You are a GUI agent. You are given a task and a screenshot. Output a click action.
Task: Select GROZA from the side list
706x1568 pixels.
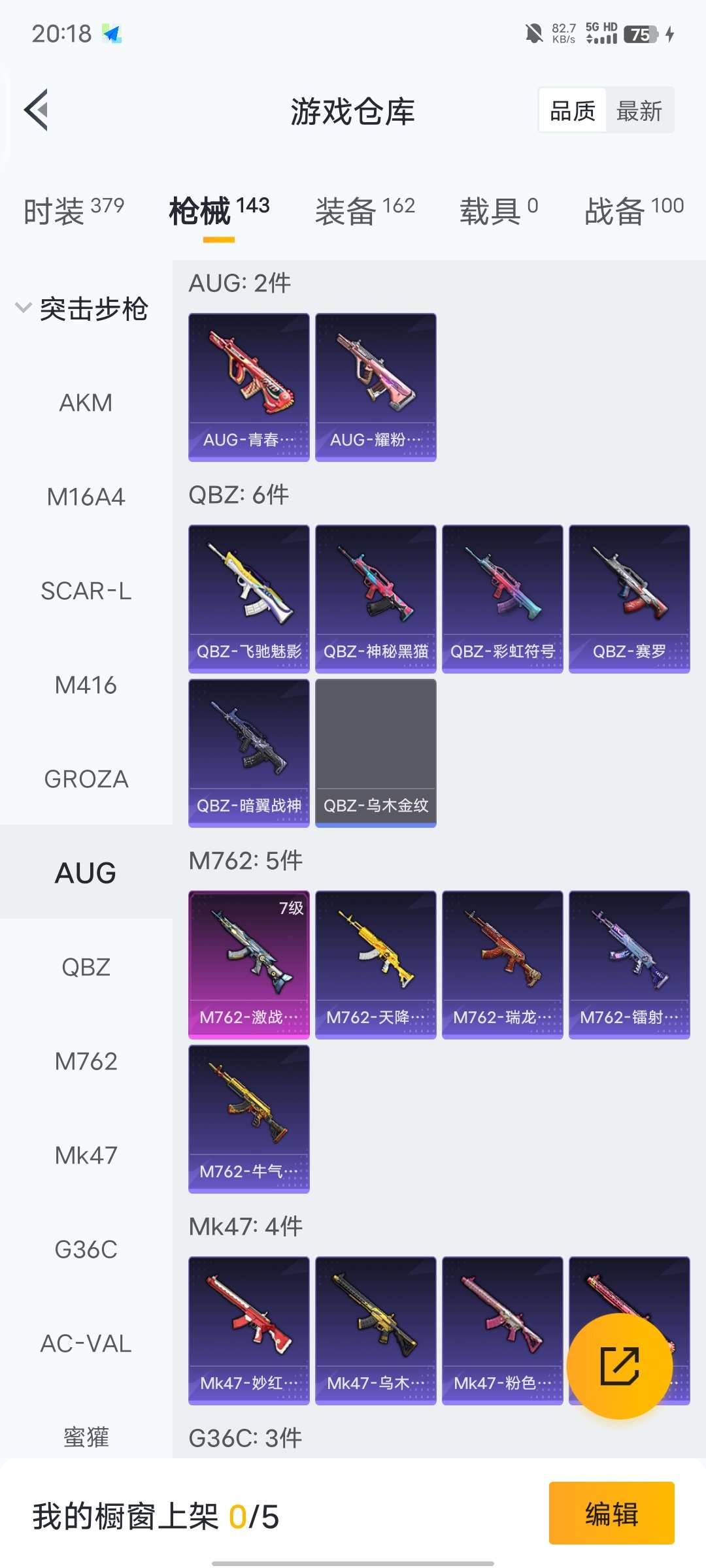point(86,779)
